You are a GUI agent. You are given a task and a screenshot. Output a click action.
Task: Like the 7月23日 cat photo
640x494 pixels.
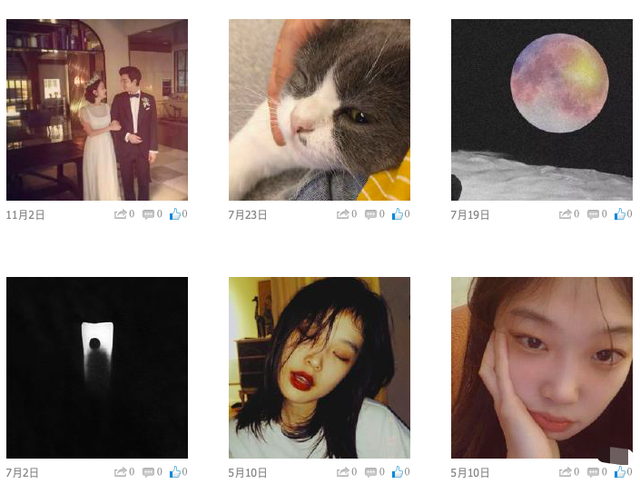397,214
